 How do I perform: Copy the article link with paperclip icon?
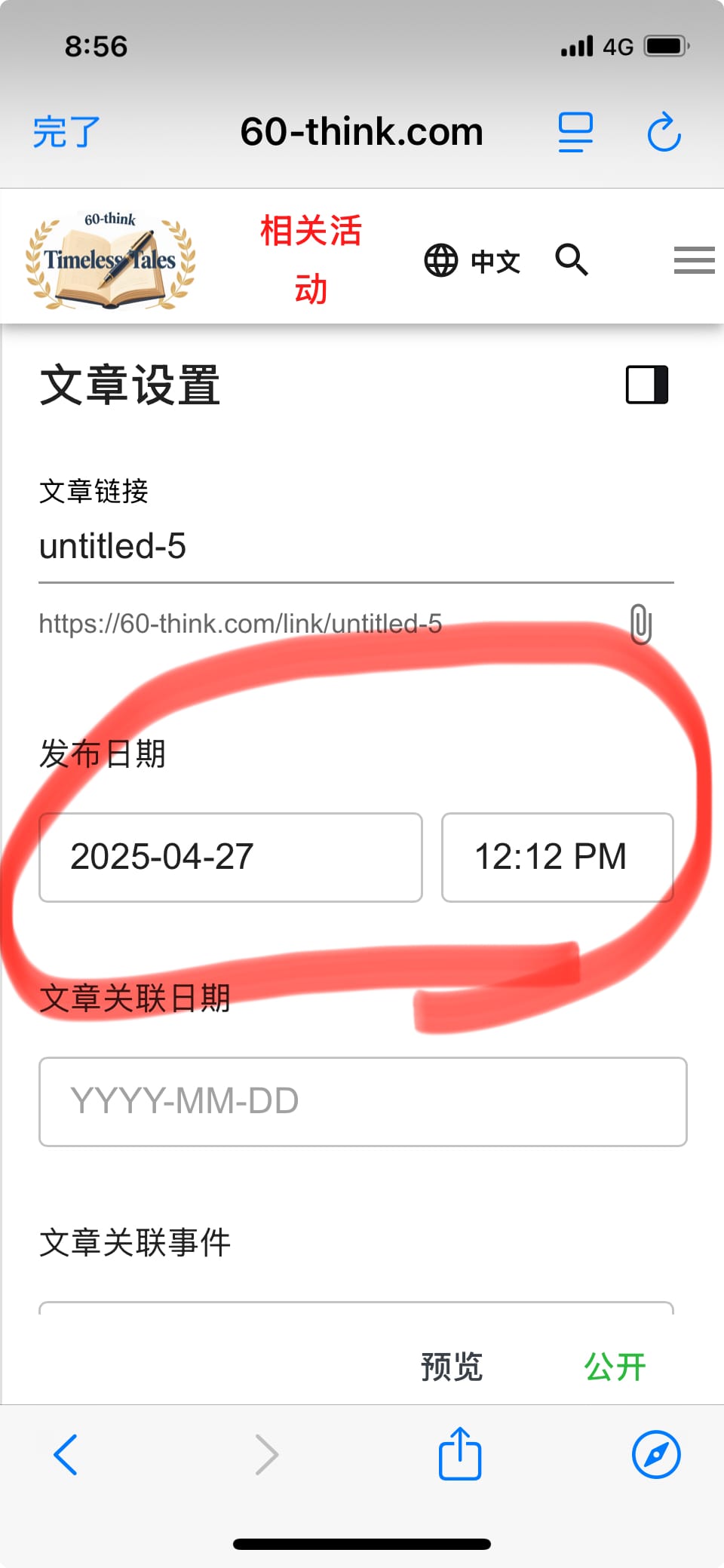click(640, 624)
